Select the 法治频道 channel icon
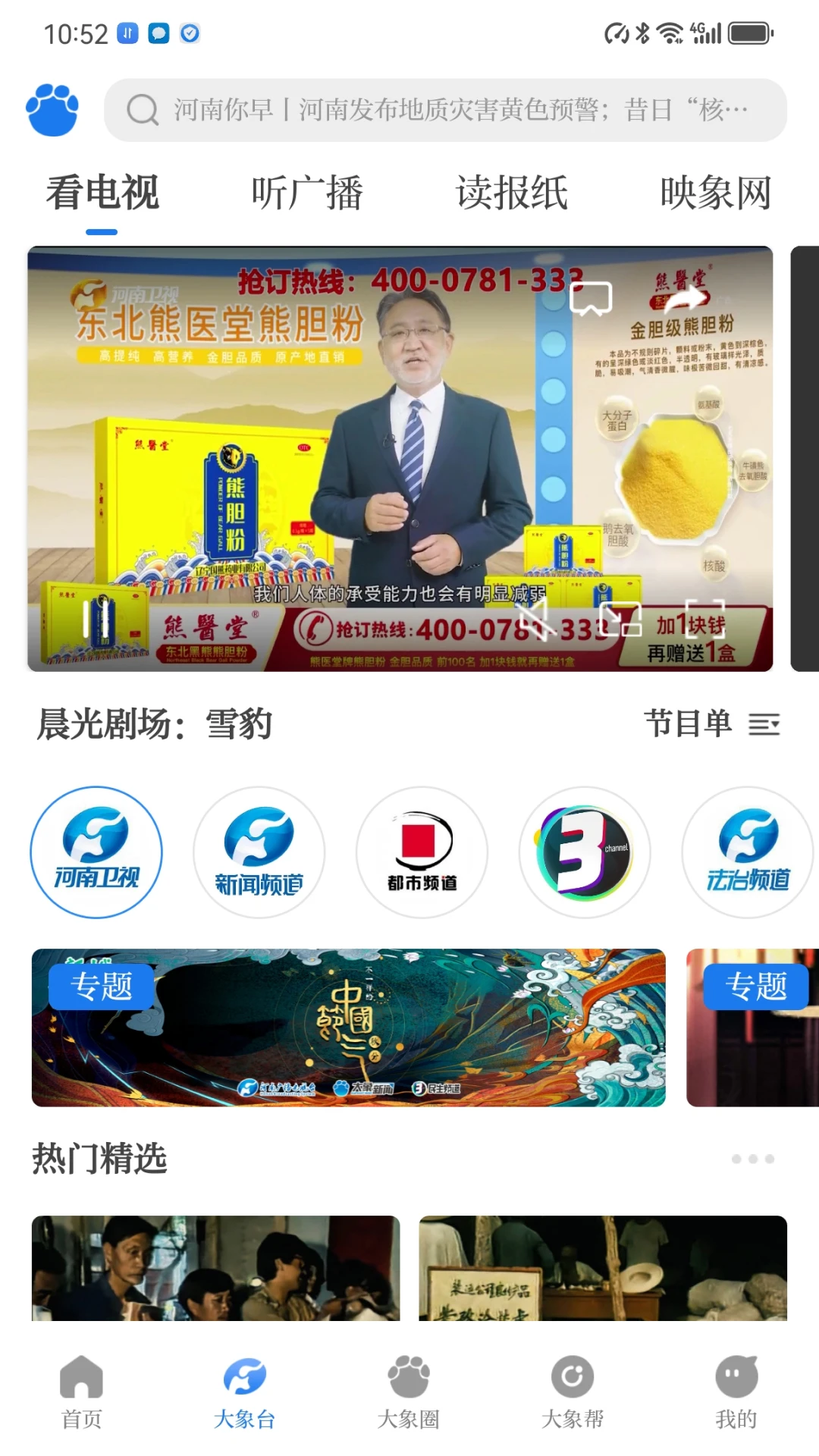 [748, 852]
